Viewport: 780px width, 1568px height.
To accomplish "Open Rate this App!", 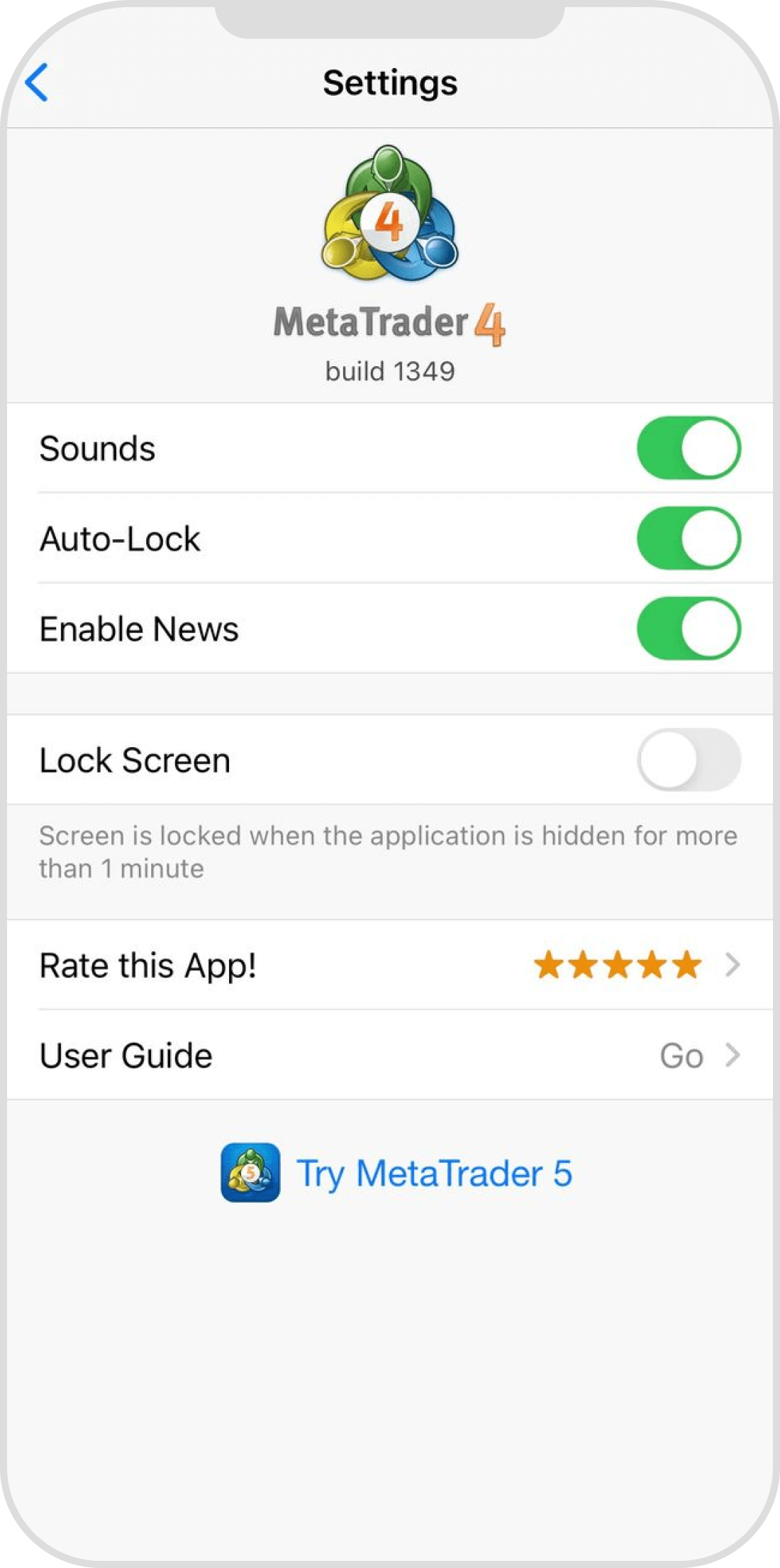I will [390, 965].
